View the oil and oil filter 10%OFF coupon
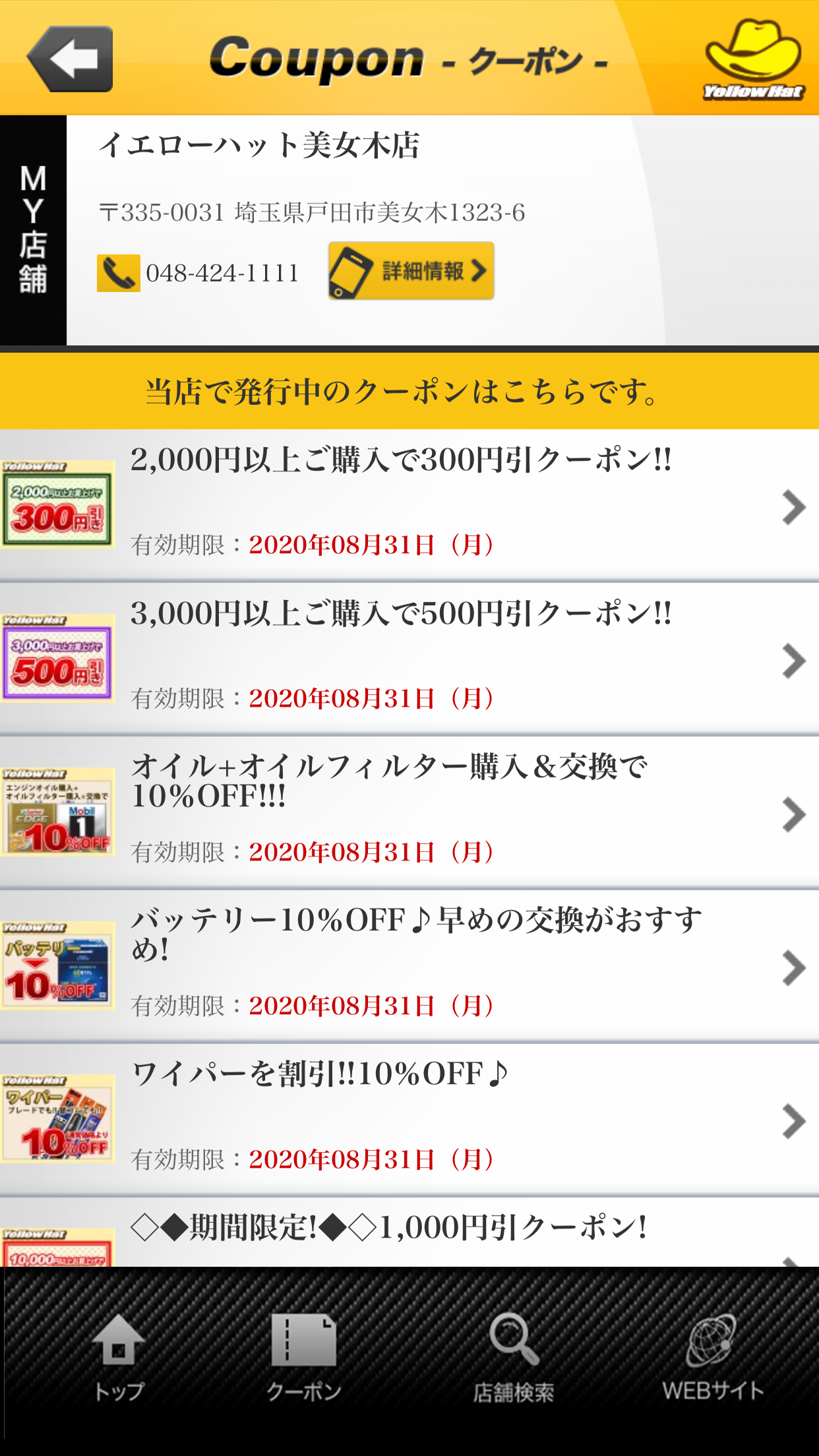The height and width of the screenshot is (1456, 819). tap(409, 812)
